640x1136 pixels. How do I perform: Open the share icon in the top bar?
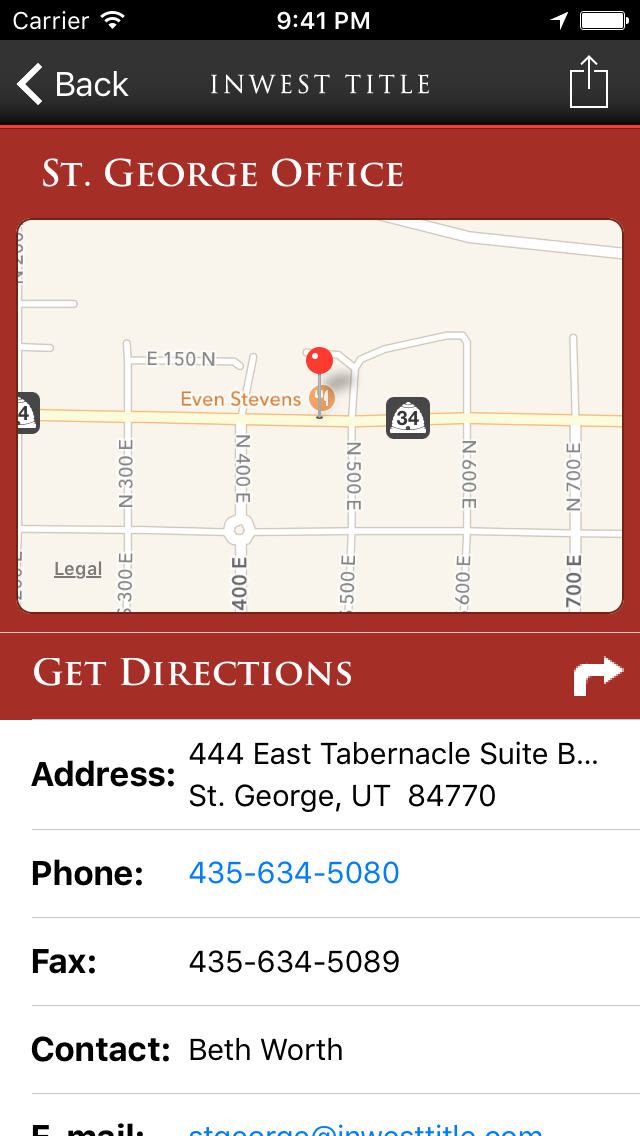(589, 83)
